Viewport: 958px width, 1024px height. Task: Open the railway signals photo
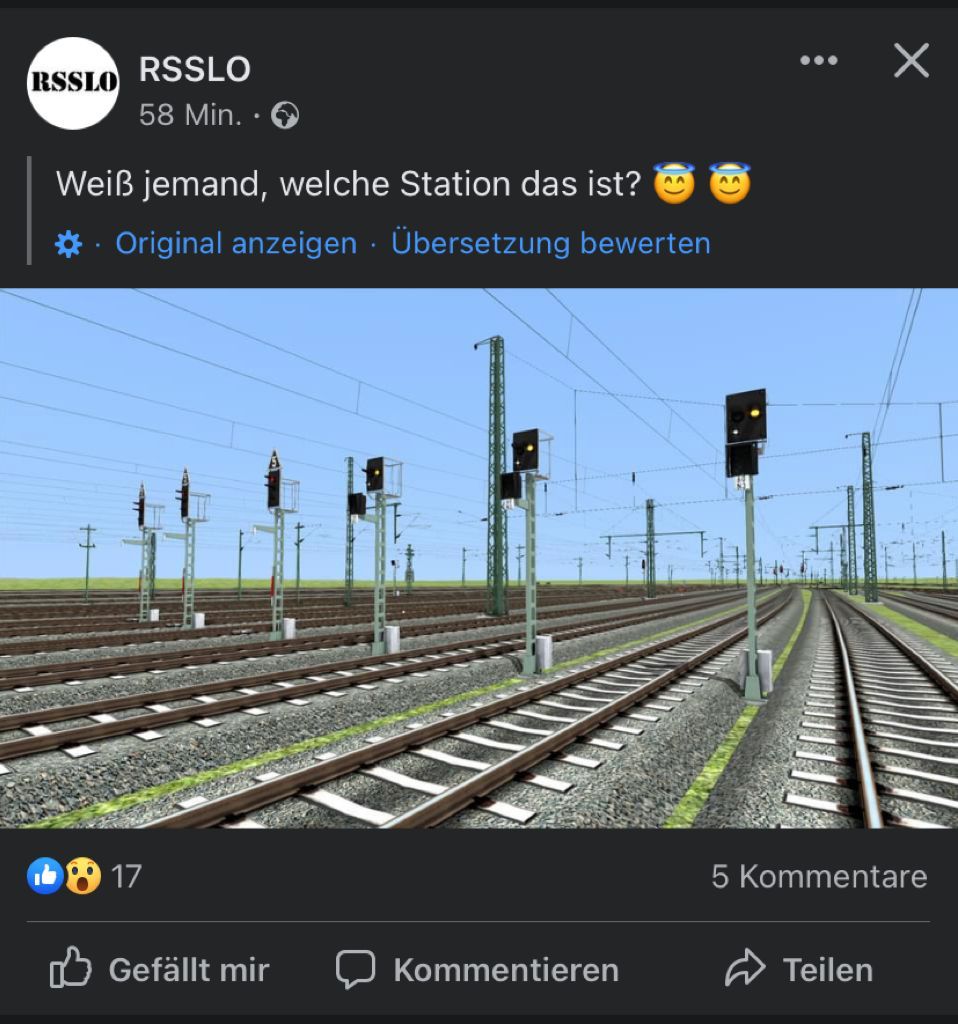click(x=479, y=558)
